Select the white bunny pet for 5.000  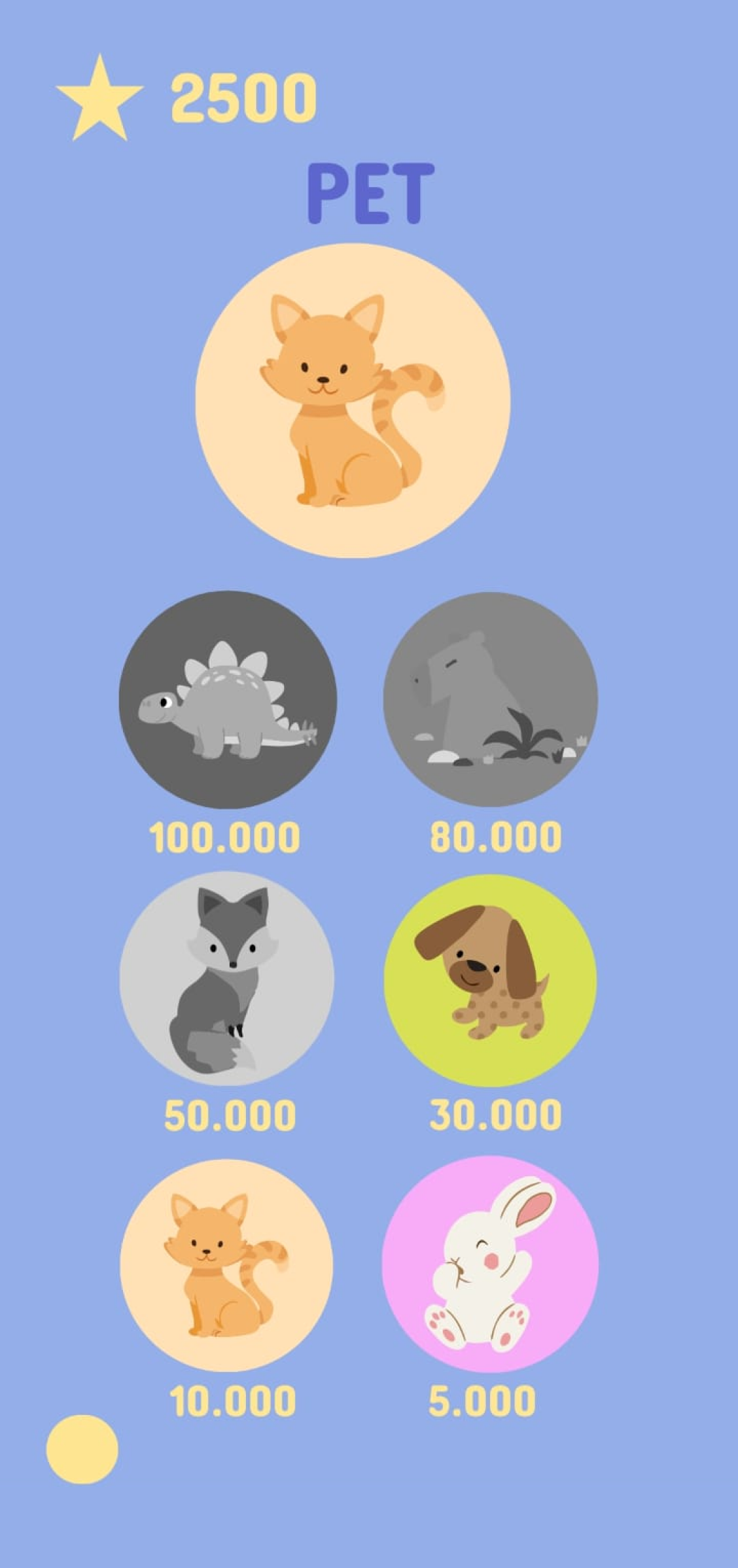(490, 1263)
